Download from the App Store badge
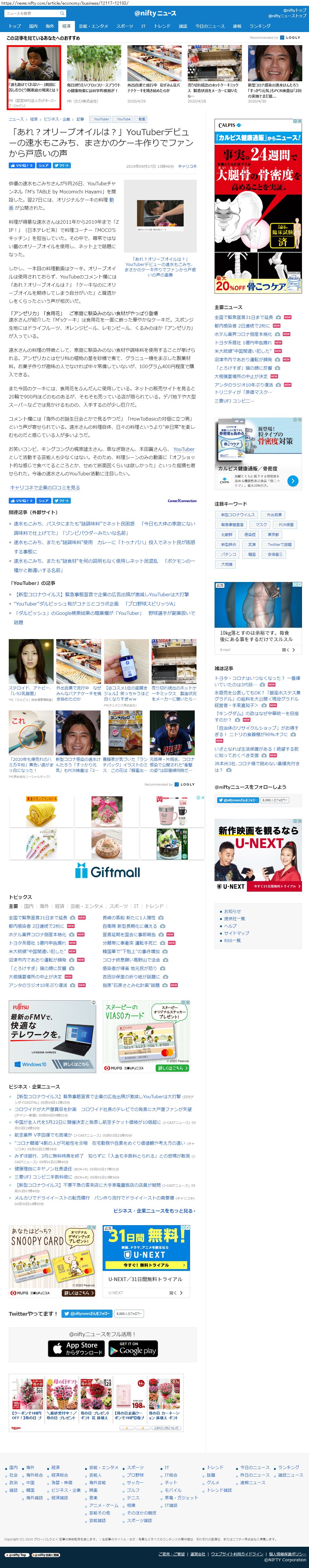This screenshot has width=309, height=1568. tap(76, 1349)
